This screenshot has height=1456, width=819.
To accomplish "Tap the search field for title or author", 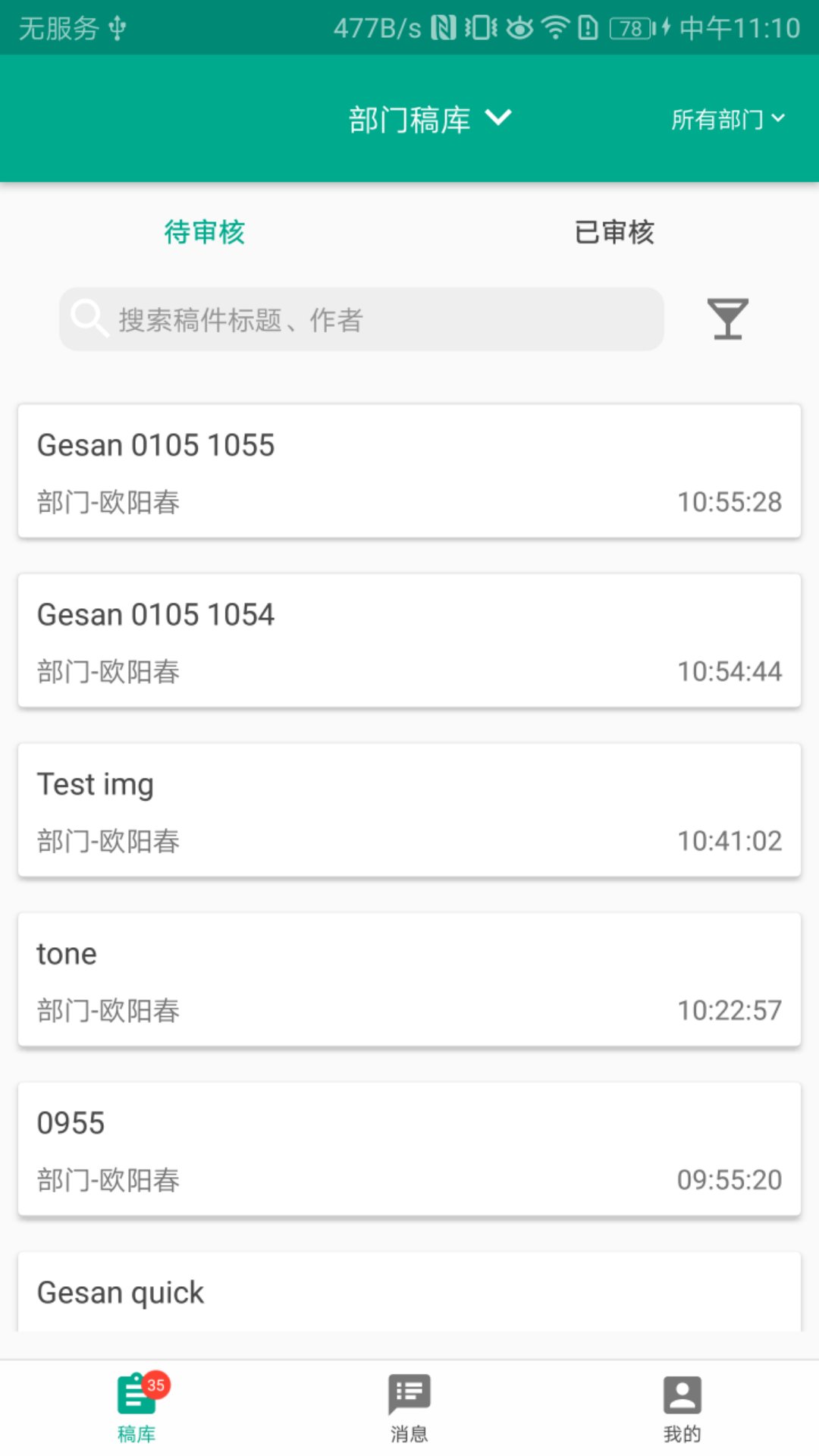I will pos(362,319).
